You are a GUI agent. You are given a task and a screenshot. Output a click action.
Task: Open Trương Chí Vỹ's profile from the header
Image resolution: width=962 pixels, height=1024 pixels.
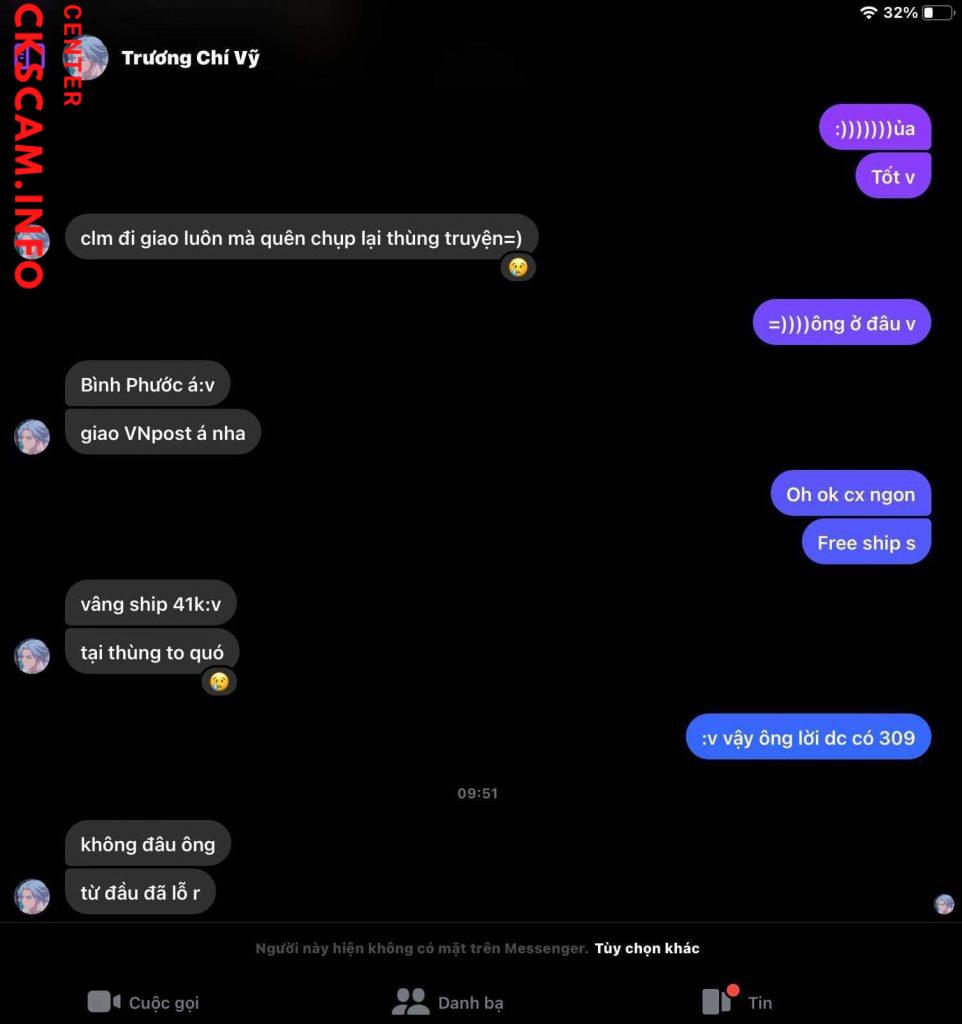point(190,58)
